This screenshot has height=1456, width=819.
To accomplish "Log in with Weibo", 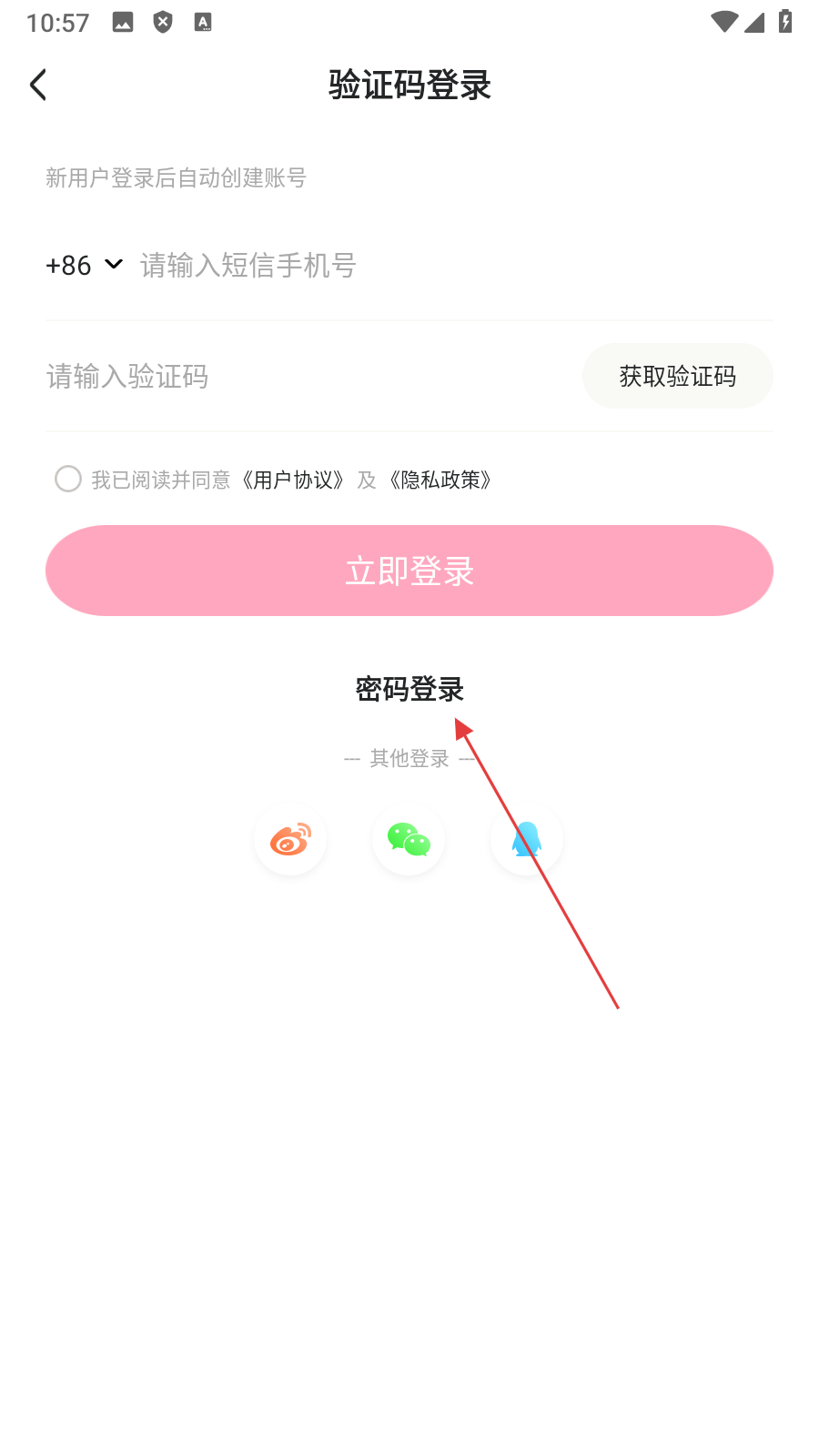I will pos(290,839).
